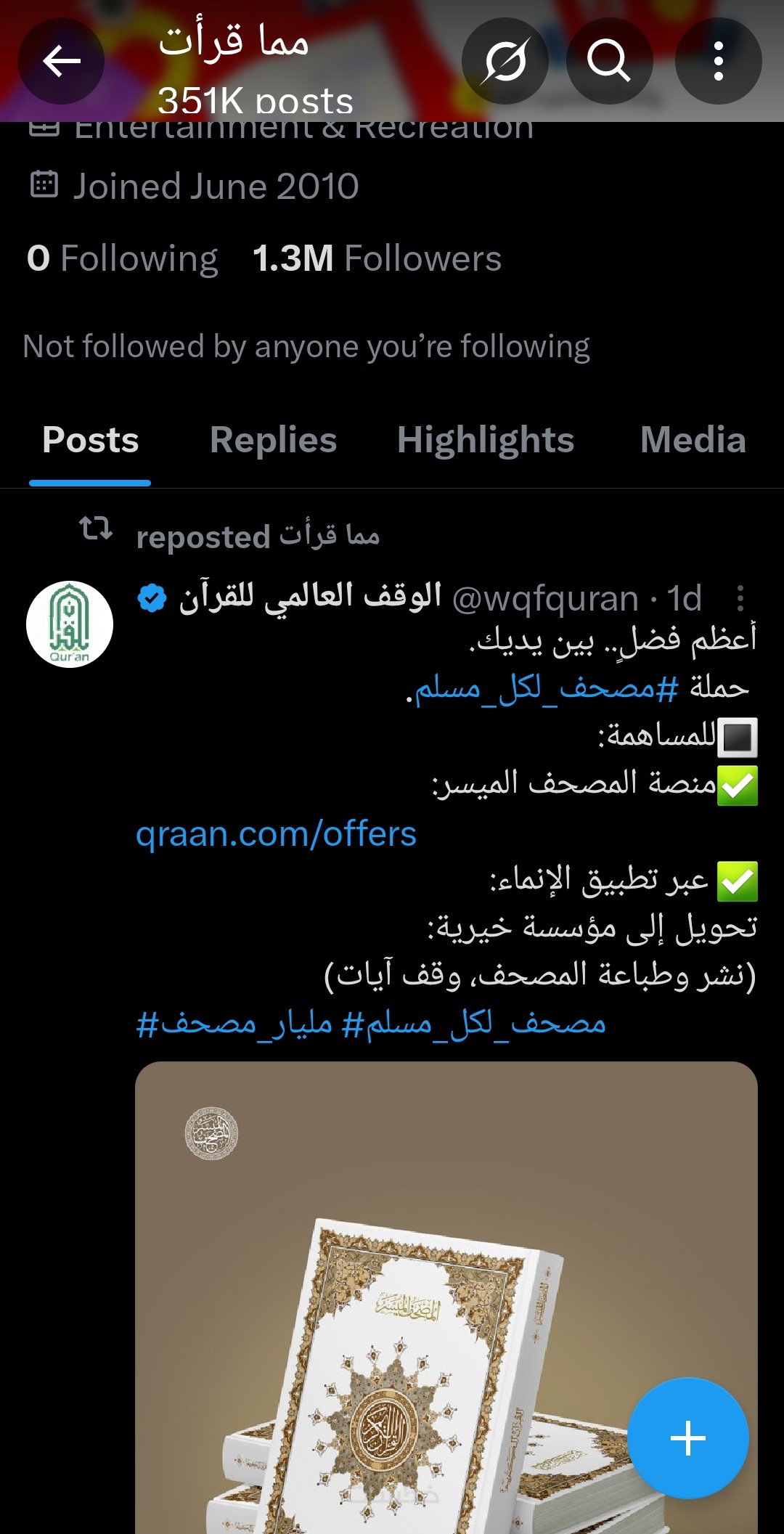This screenshot has width=784, height=1534.
Task: Go back using the arrow button
Action: (61, 61)
